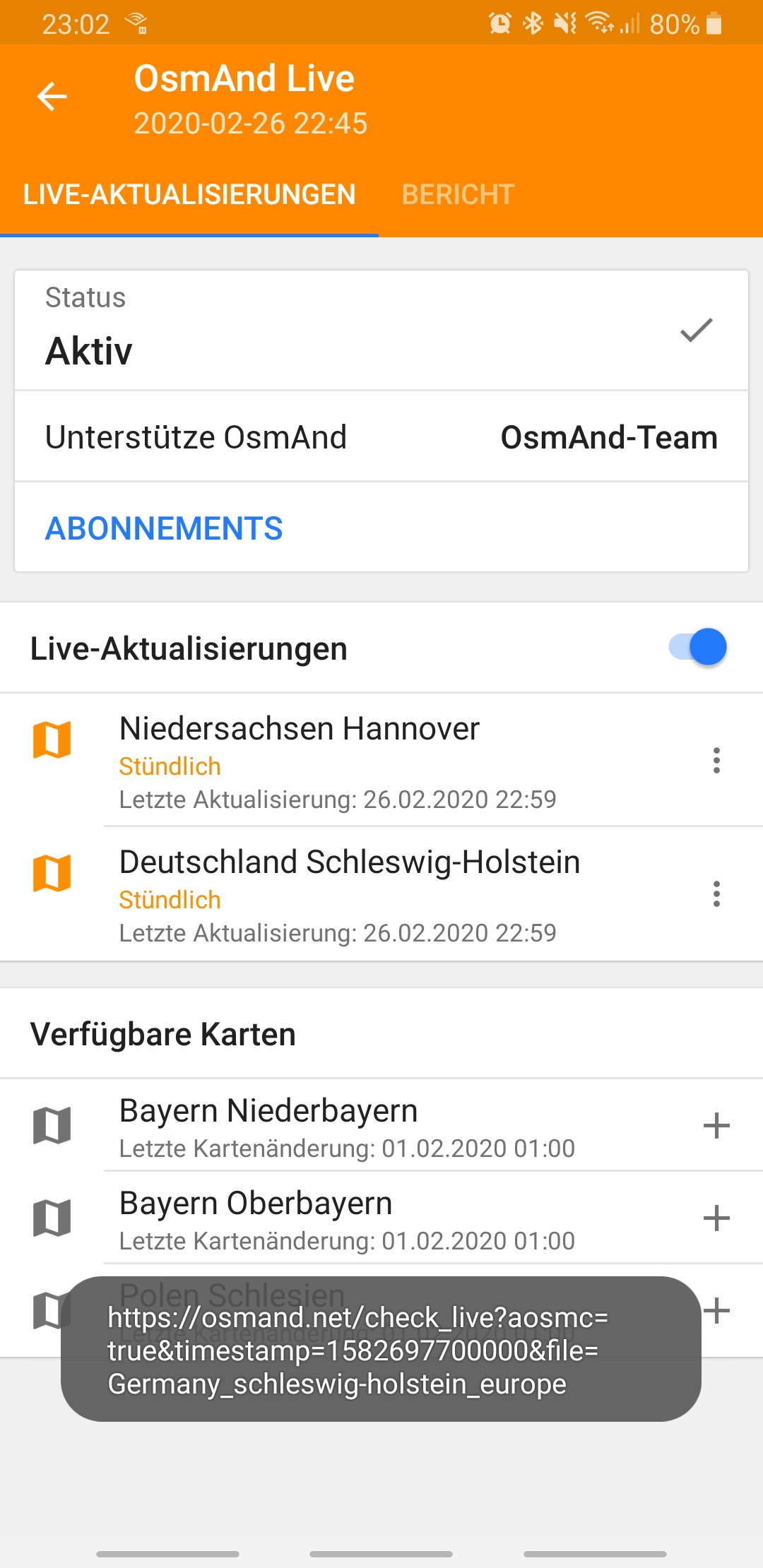Select the LIVE-AKTUALISIERUNGEN tab
The height and width of the screenshot is (1568, 763).
tap(189, 194)
